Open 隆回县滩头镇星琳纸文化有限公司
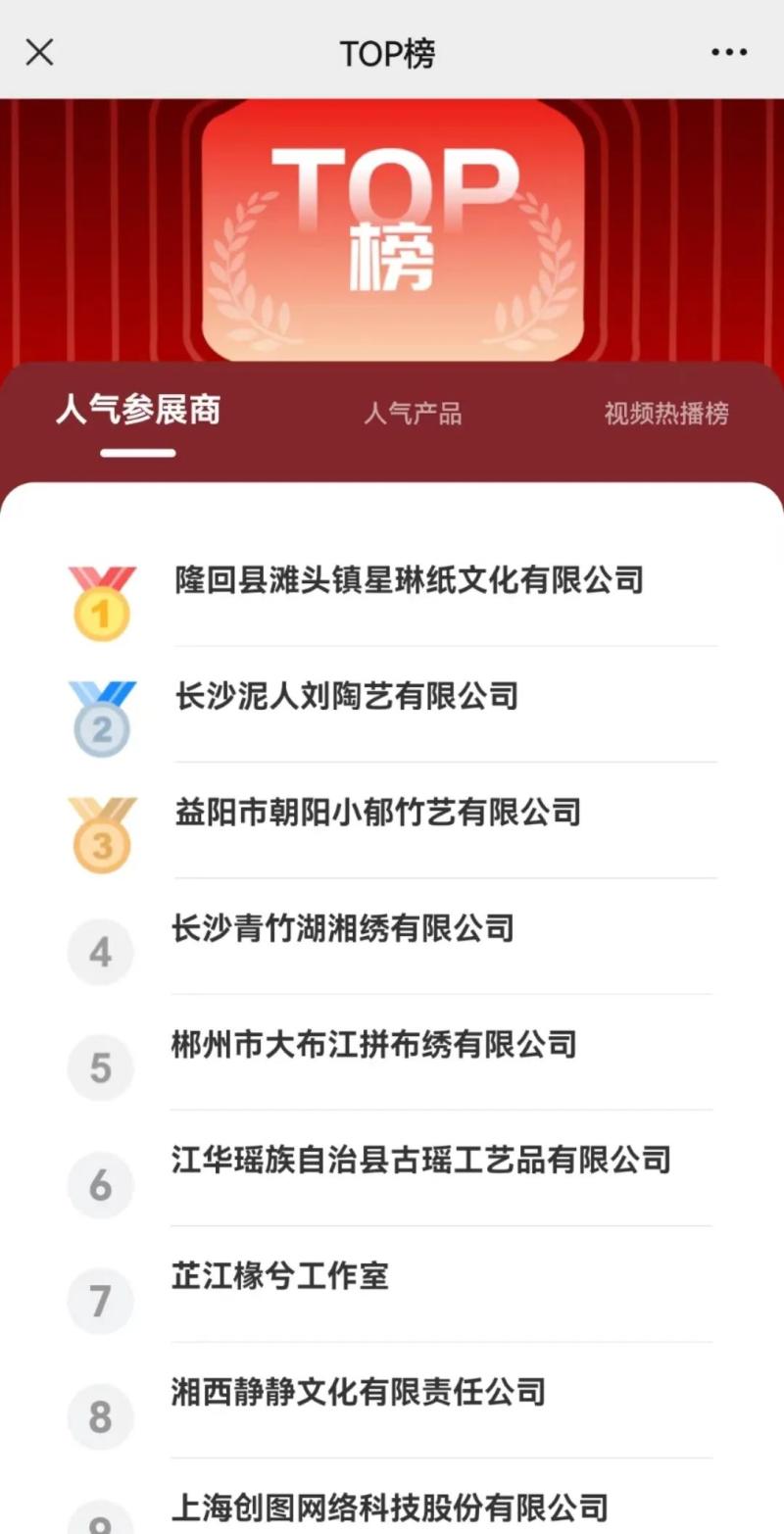The image size is (784, 1534). click(x=409, y=580)
